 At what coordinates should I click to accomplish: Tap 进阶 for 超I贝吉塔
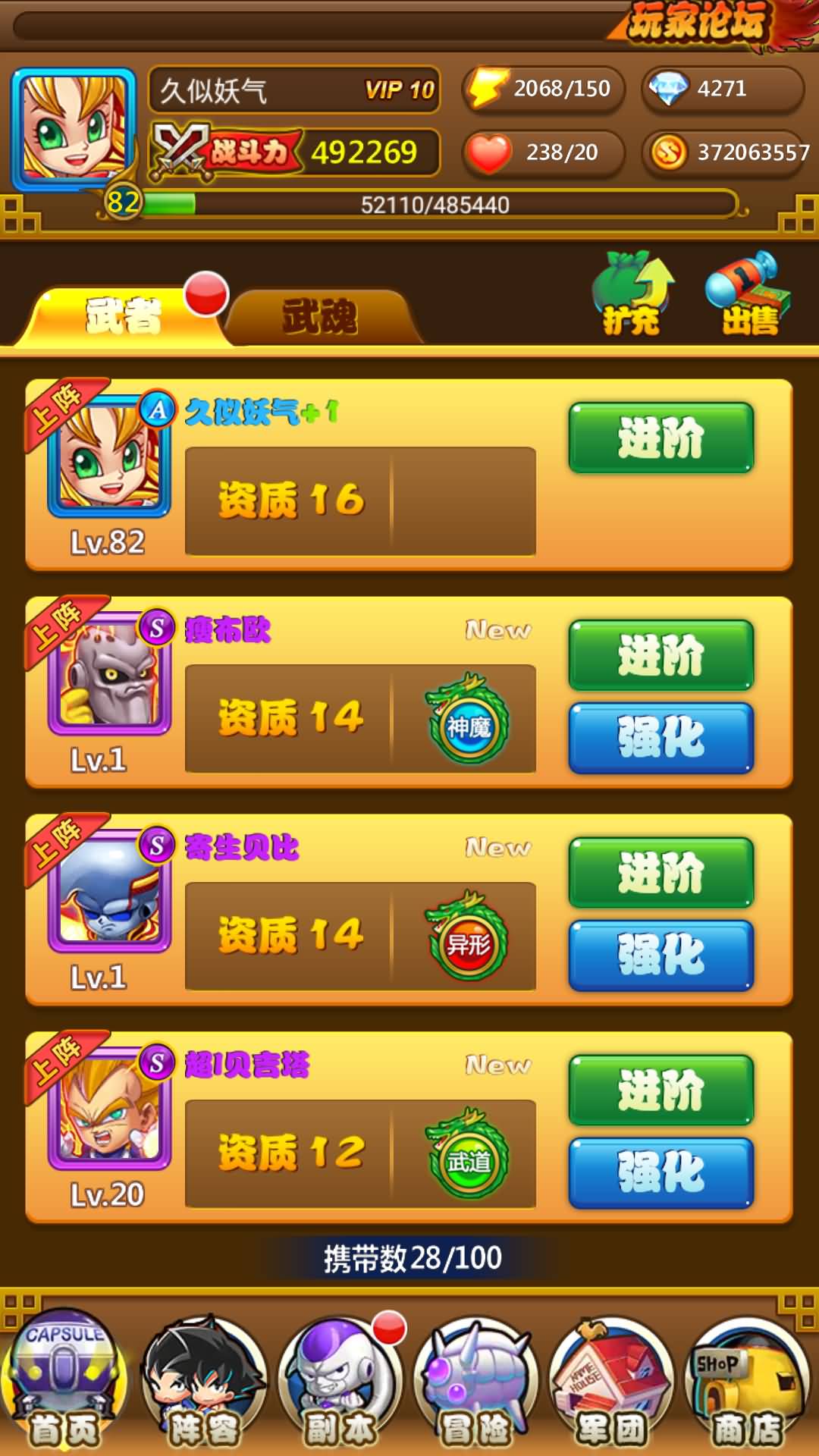click(x=661, y=1090)
